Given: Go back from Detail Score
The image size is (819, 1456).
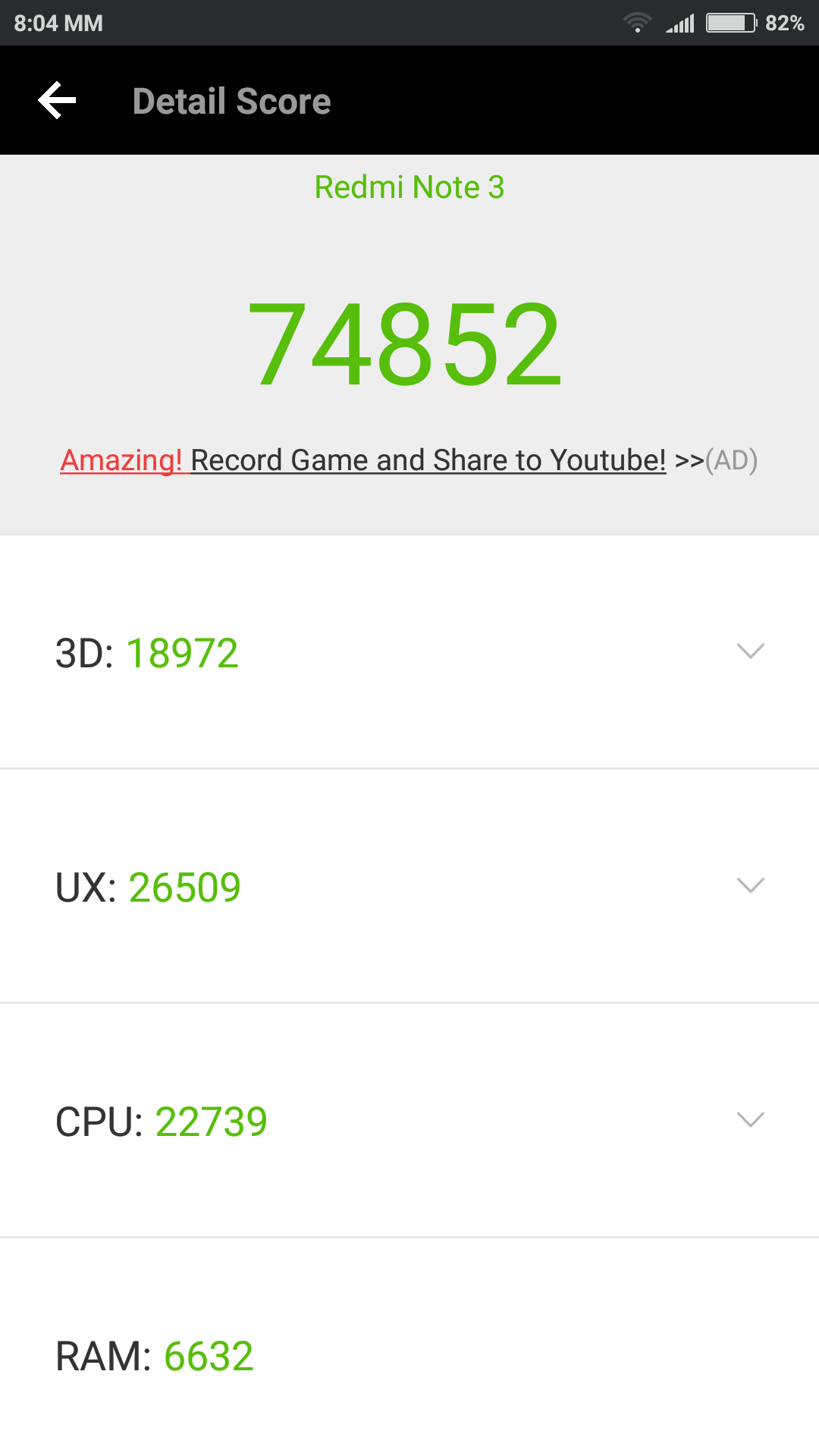Looking at the screenshot, I should pos(58,101).
